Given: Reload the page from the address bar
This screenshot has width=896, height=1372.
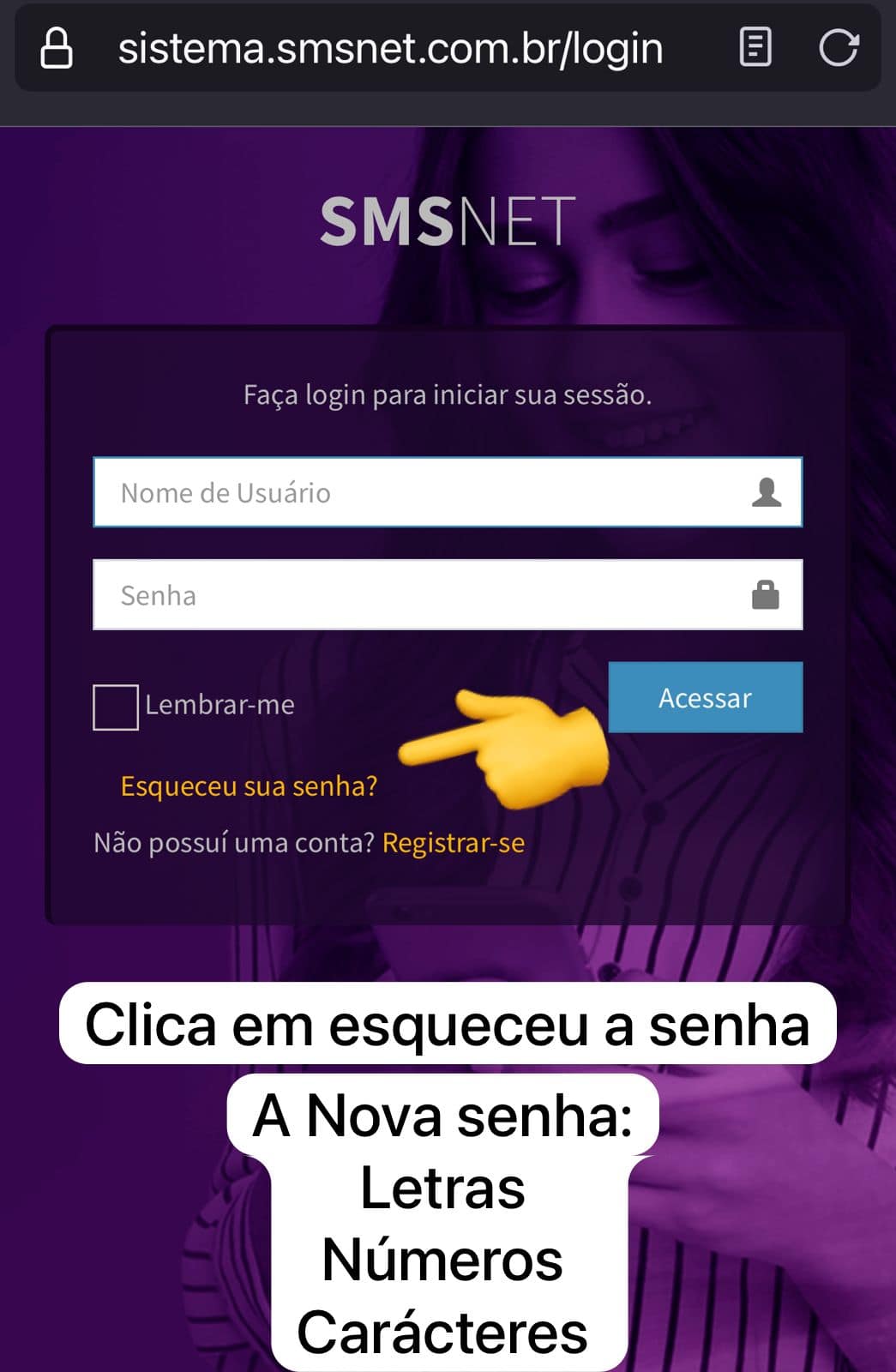Looking at the screenshot, I should pos(838,48).
